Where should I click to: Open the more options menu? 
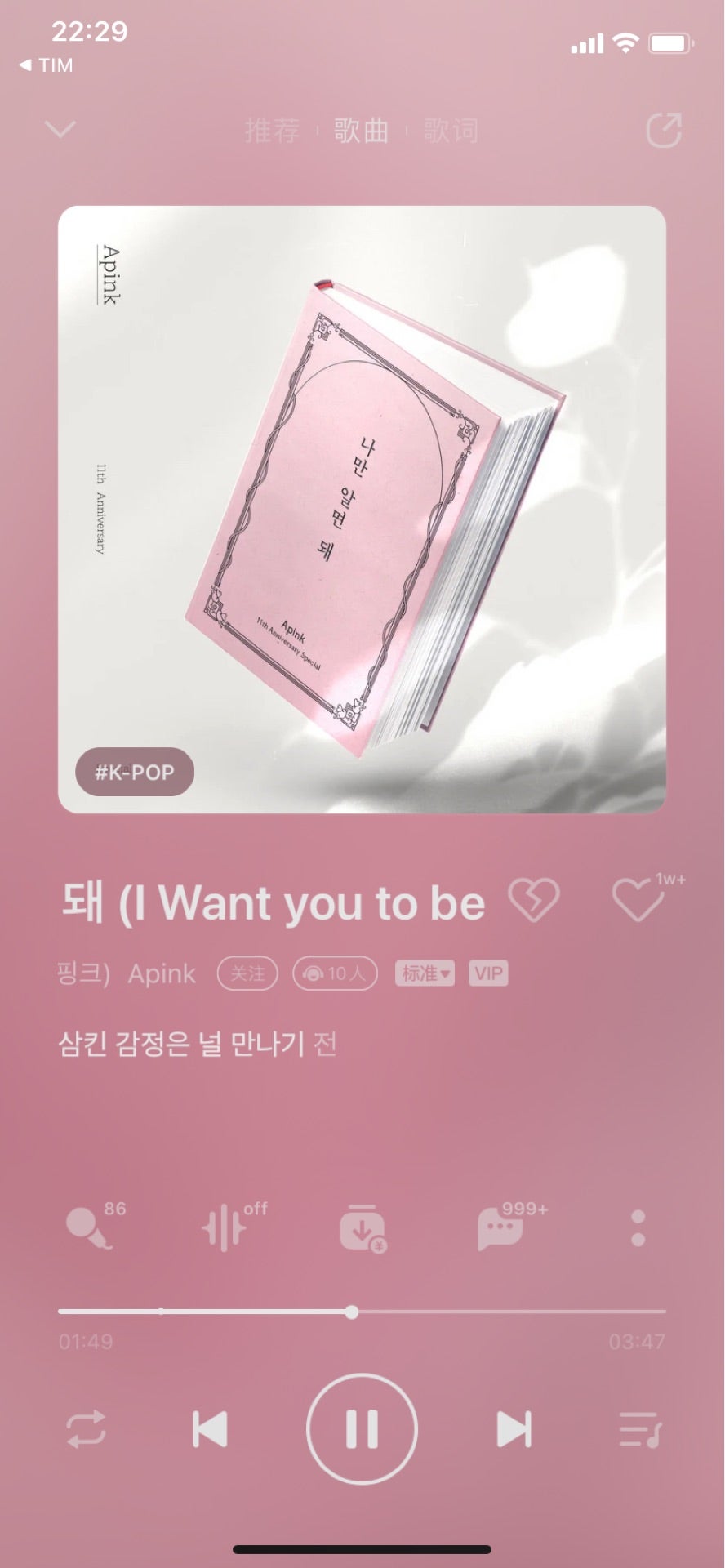[x=638, y=1227]
